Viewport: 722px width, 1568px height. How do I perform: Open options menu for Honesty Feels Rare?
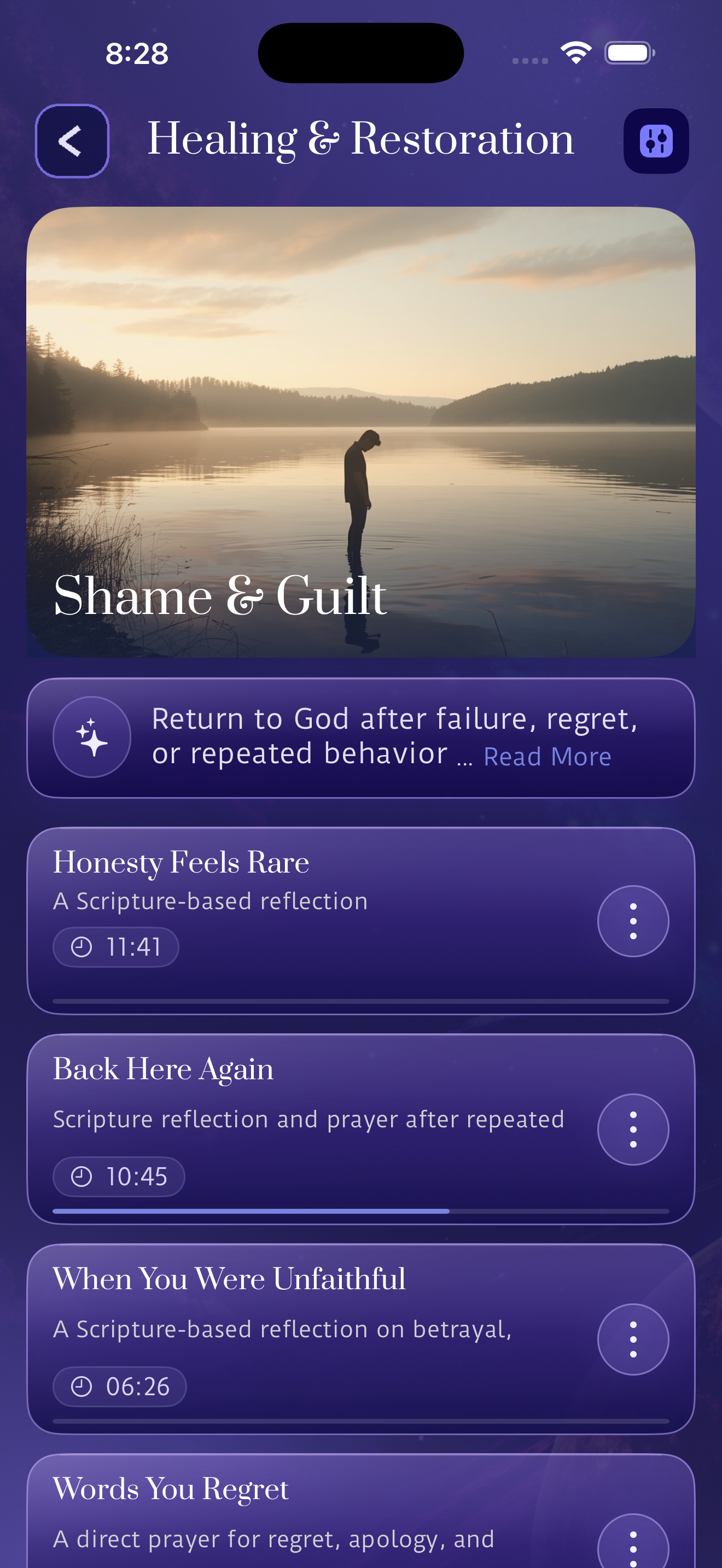[x=633, y=921]
